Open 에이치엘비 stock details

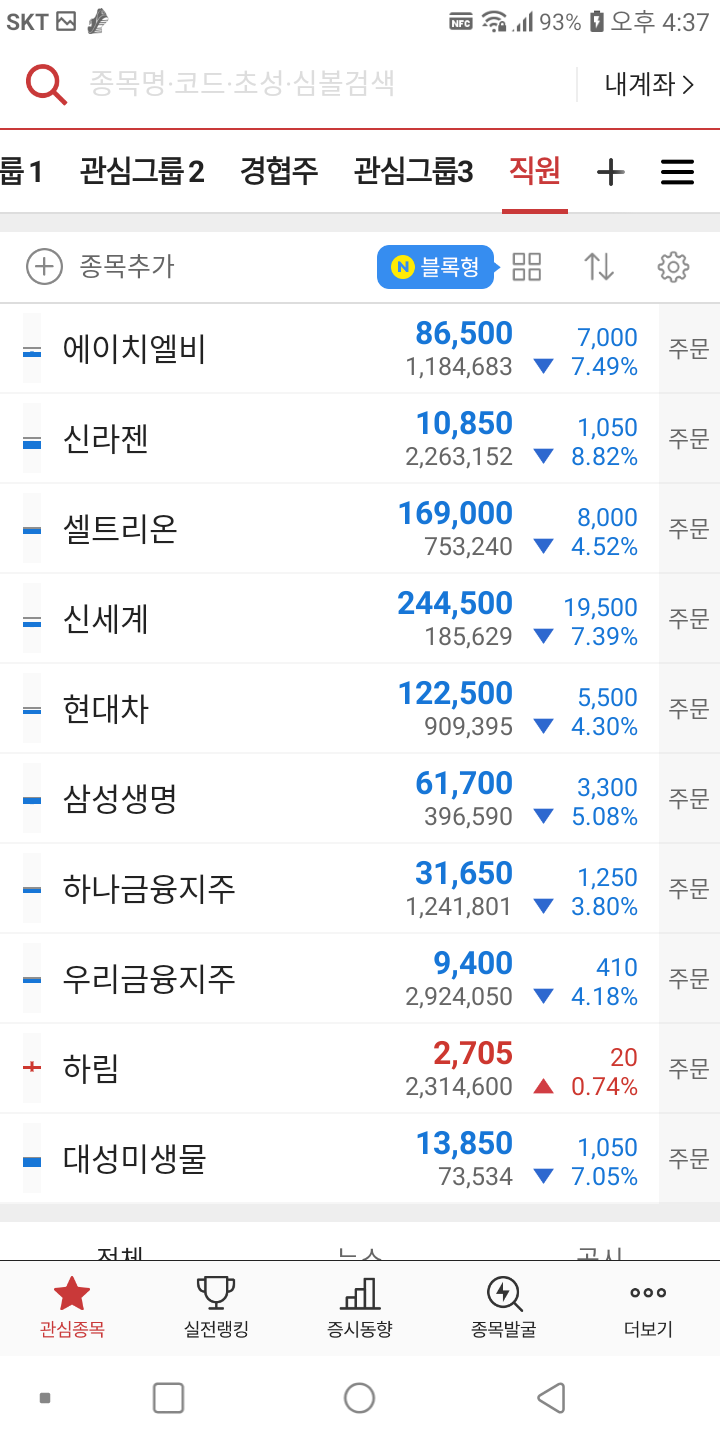click(x=329, y=349)
